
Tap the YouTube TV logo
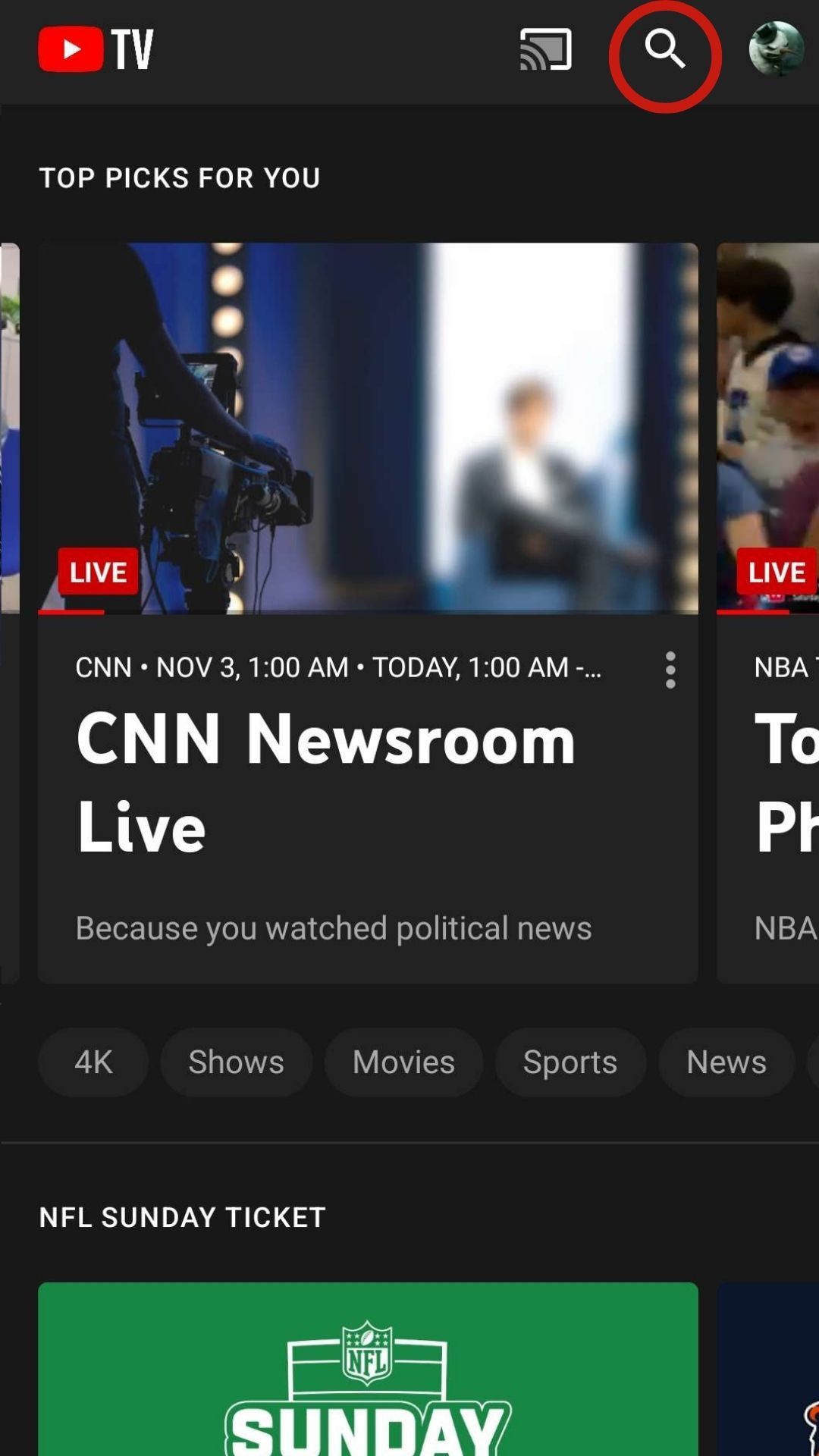click(96, 50)
